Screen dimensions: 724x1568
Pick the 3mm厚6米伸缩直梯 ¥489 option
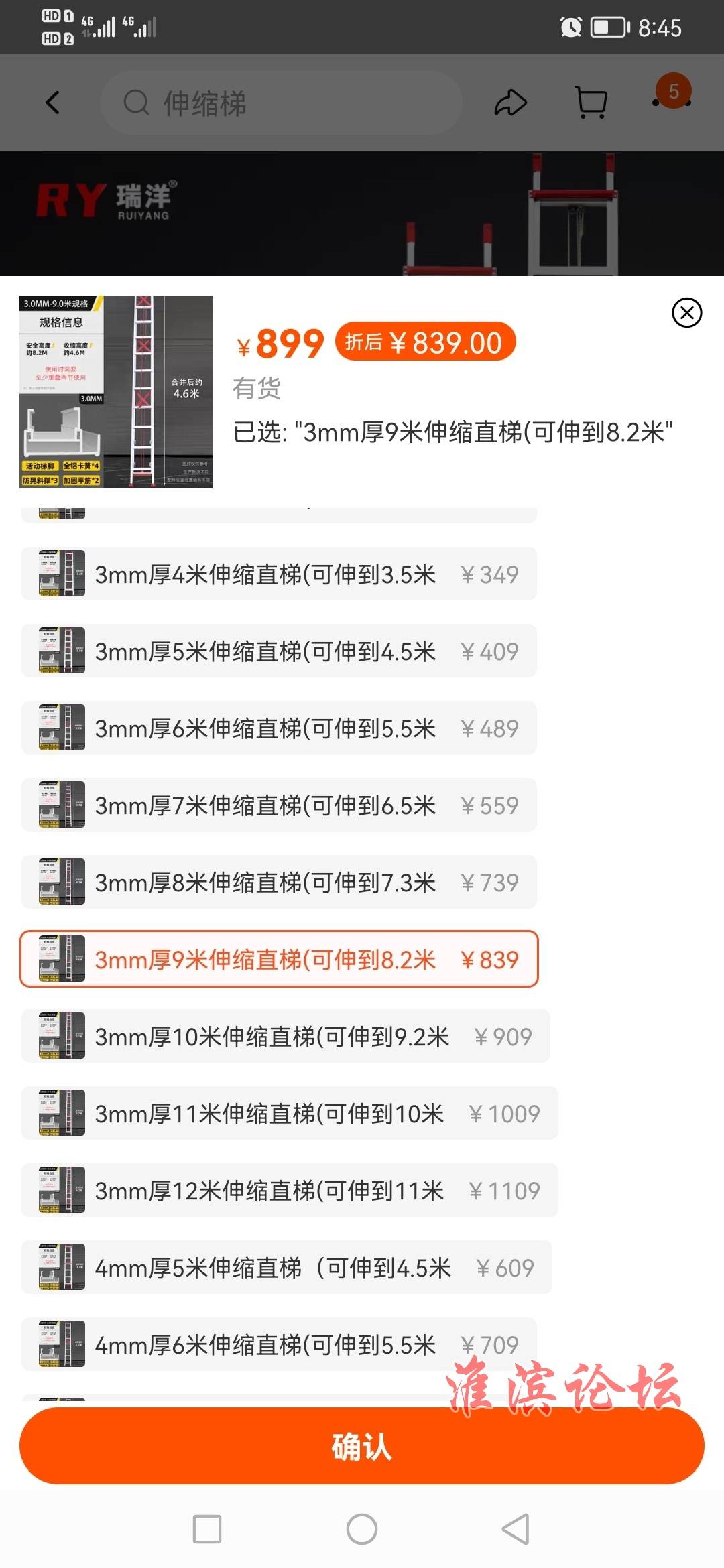279,728
